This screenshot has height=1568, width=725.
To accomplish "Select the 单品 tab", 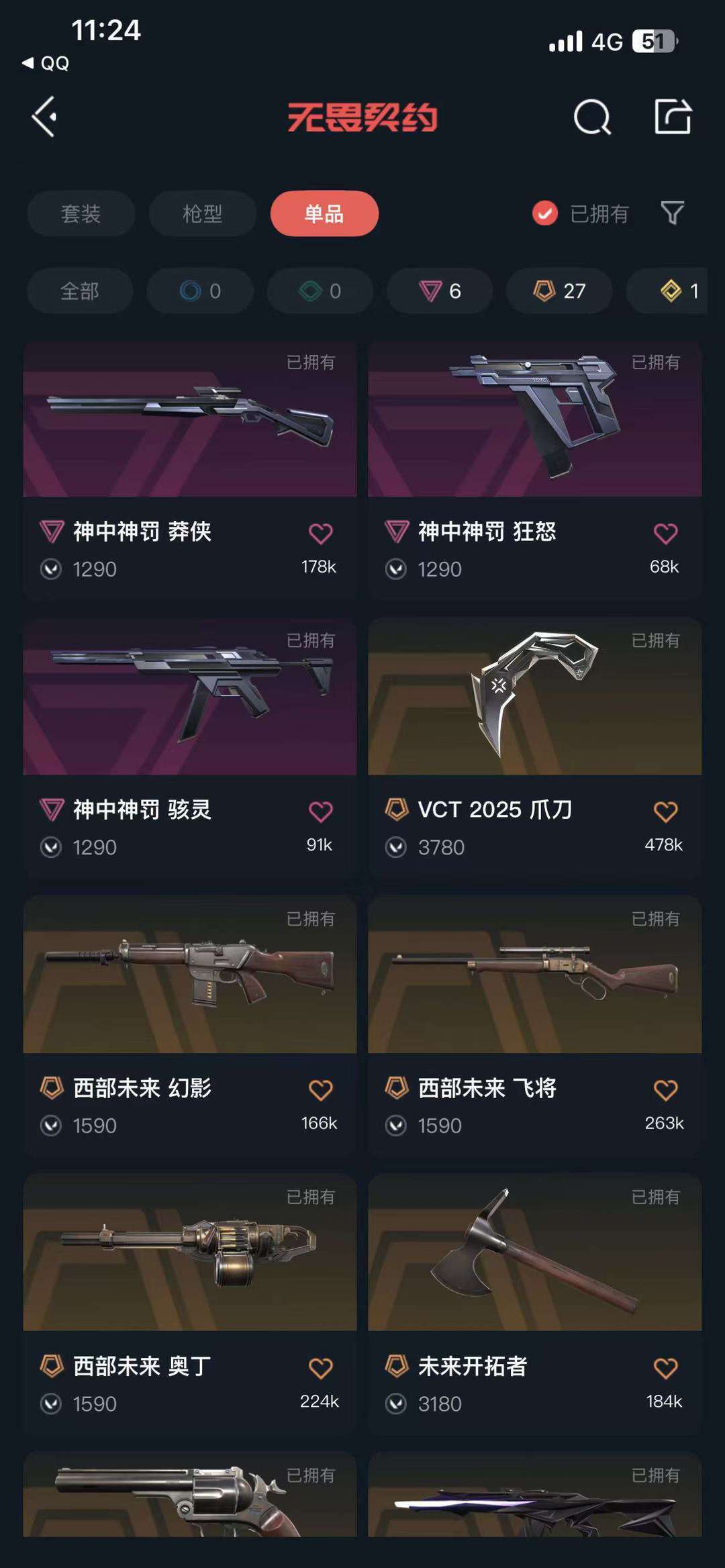I will click(x=324, y=213).
